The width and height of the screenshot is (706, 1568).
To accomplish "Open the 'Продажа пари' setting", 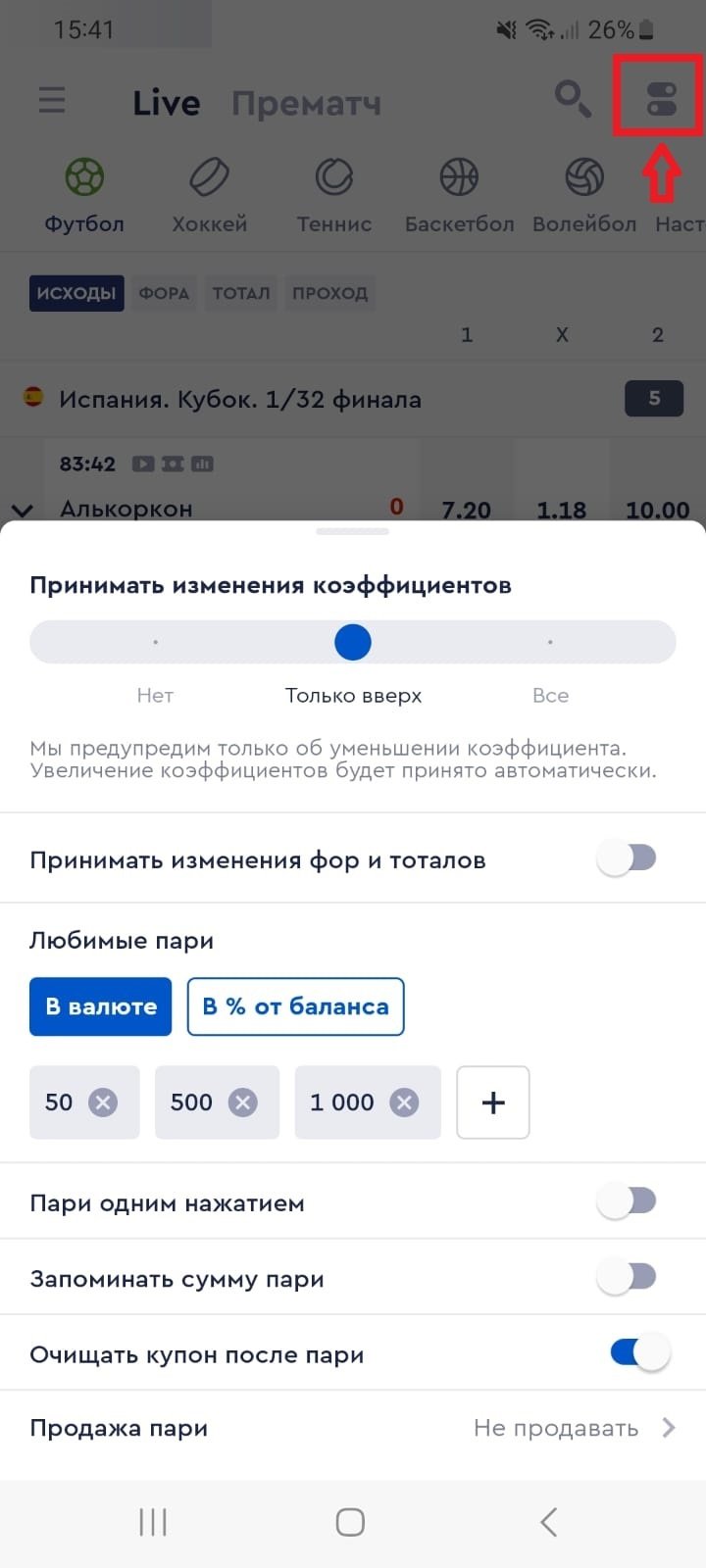I will click(353, 1428).
